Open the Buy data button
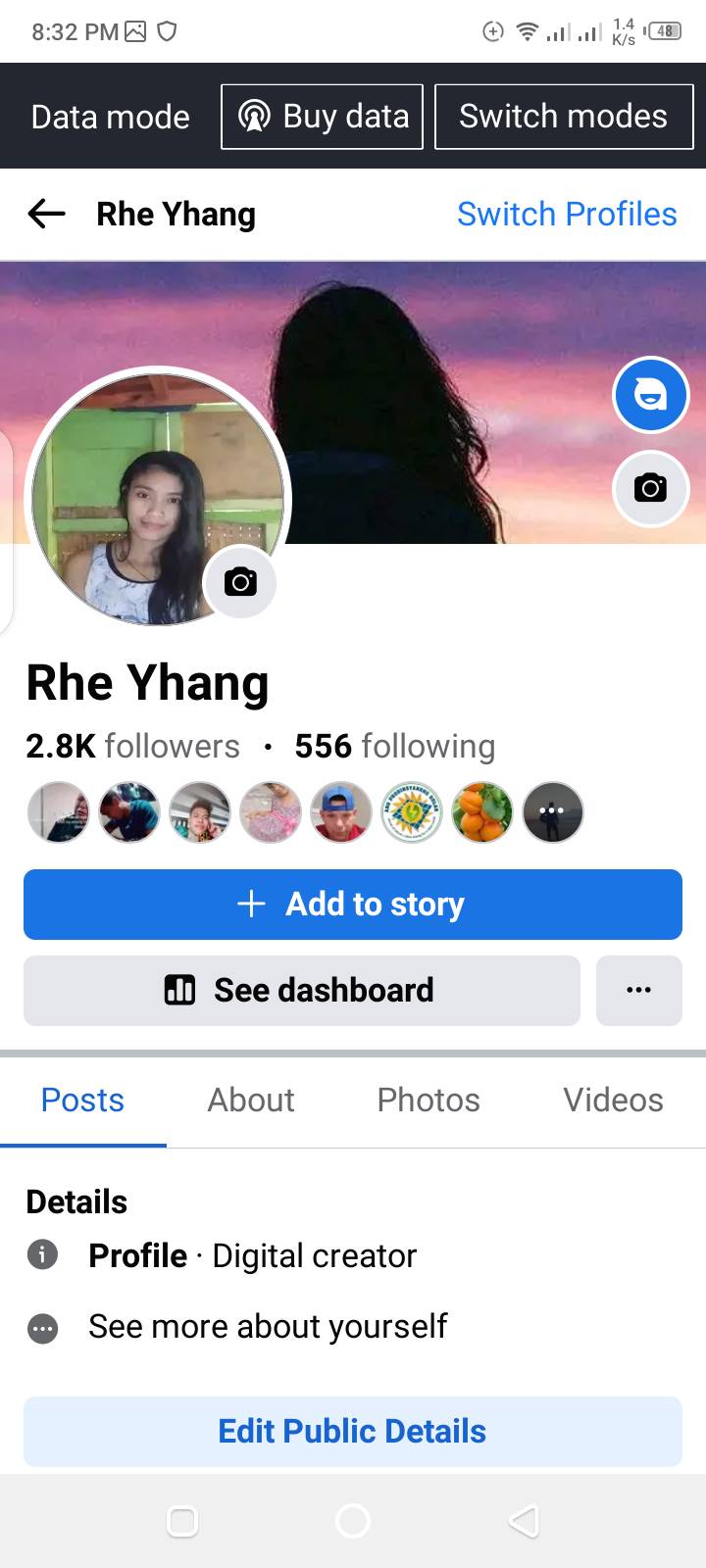Image resolution: width=706 pixels, height=1568 pixels. pos(323,117)
